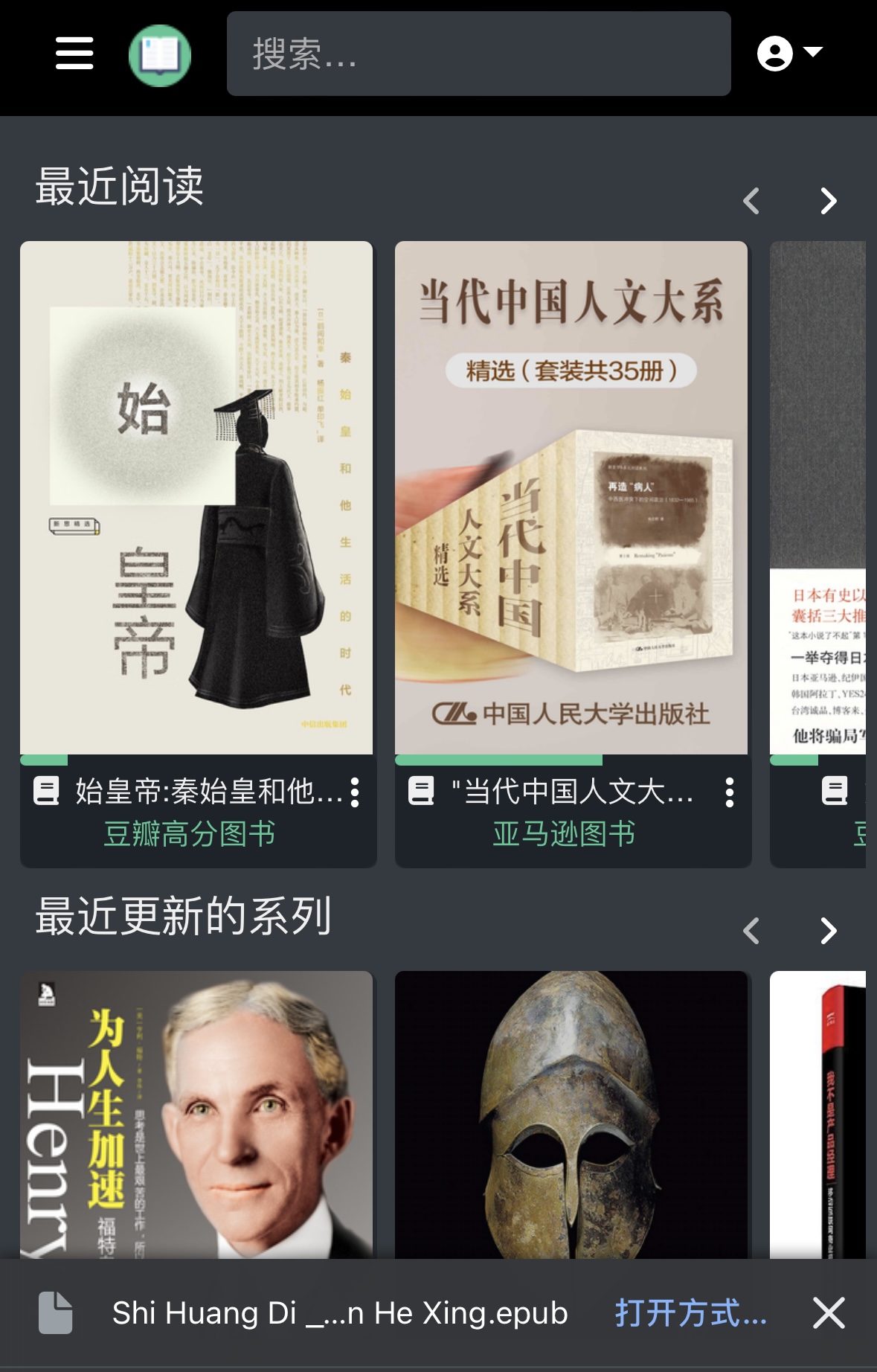Show next items in 最近更新的系列

(829, 931)
